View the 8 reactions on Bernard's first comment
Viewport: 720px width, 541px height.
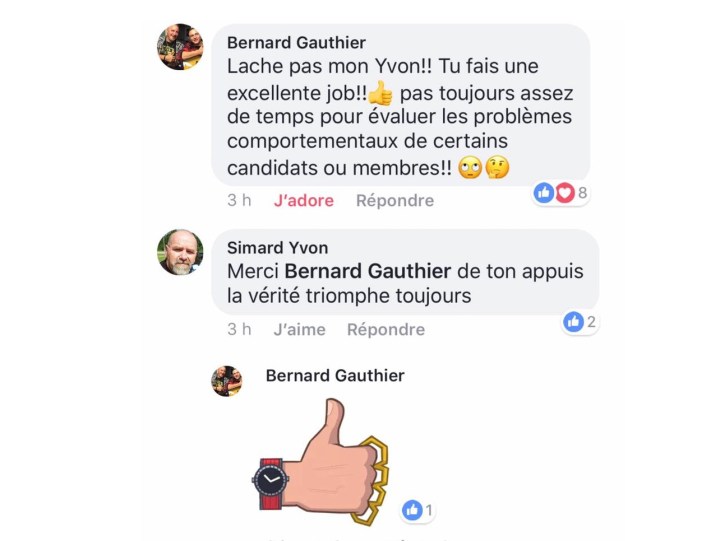[x=560, y=193]
